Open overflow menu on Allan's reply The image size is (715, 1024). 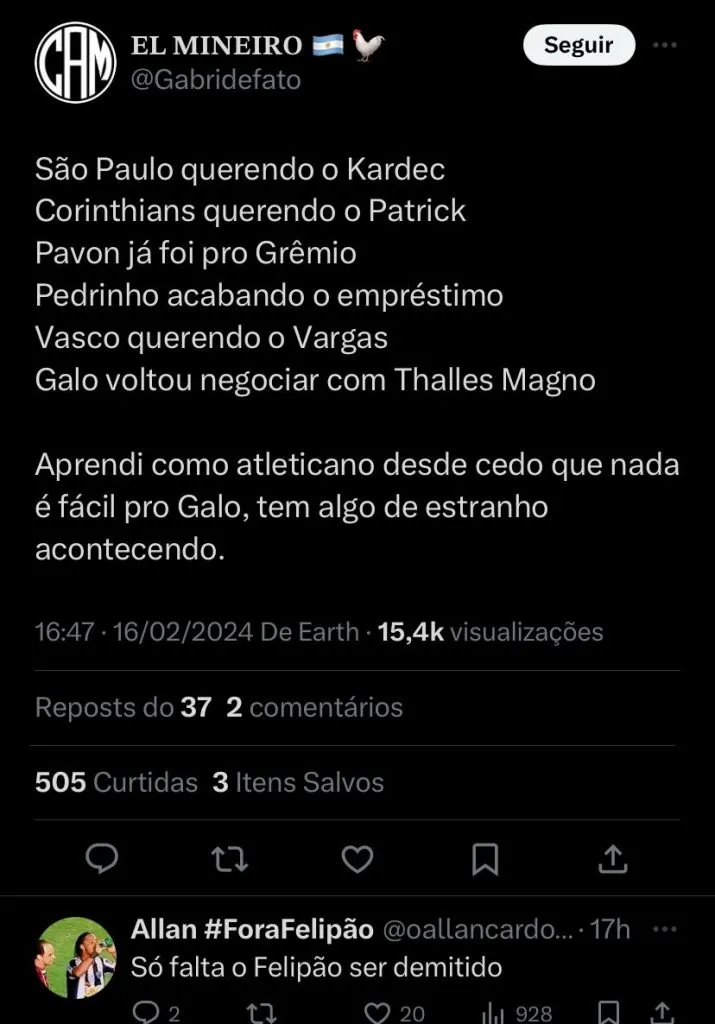pyautogui.click(x=664, y=929)
